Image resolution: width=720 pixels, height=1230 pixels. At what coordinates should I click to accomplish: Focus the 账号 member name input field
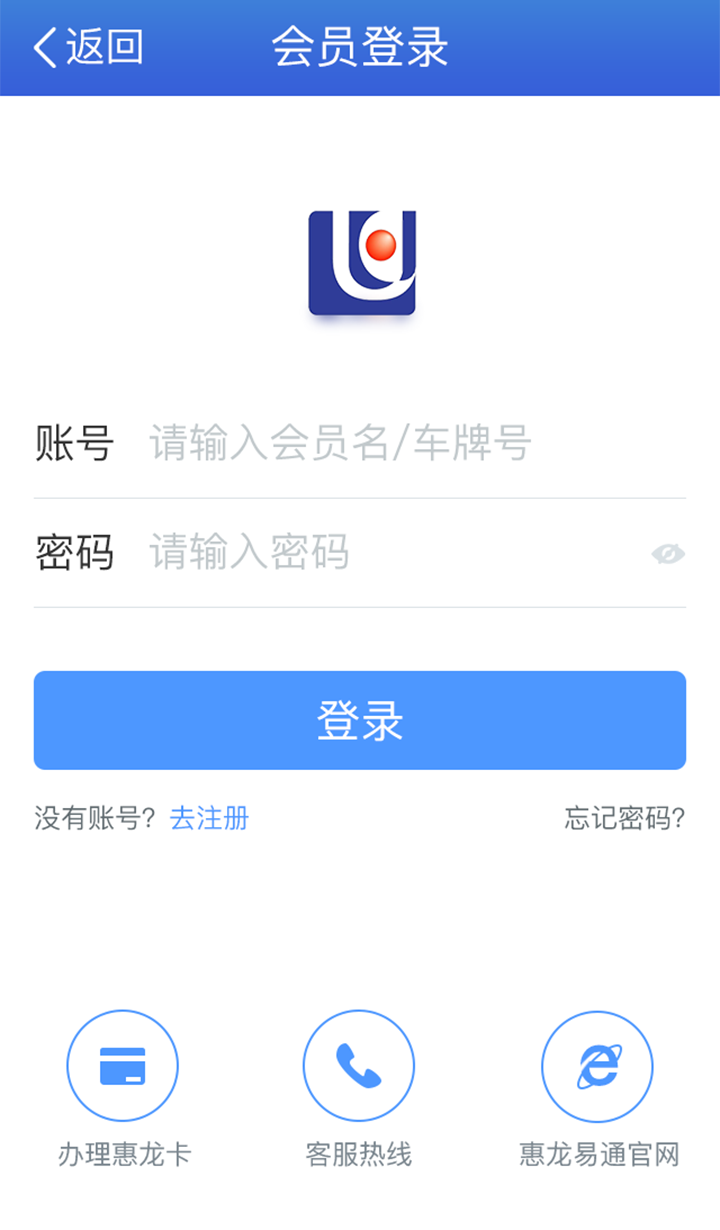tap(416, 443)
